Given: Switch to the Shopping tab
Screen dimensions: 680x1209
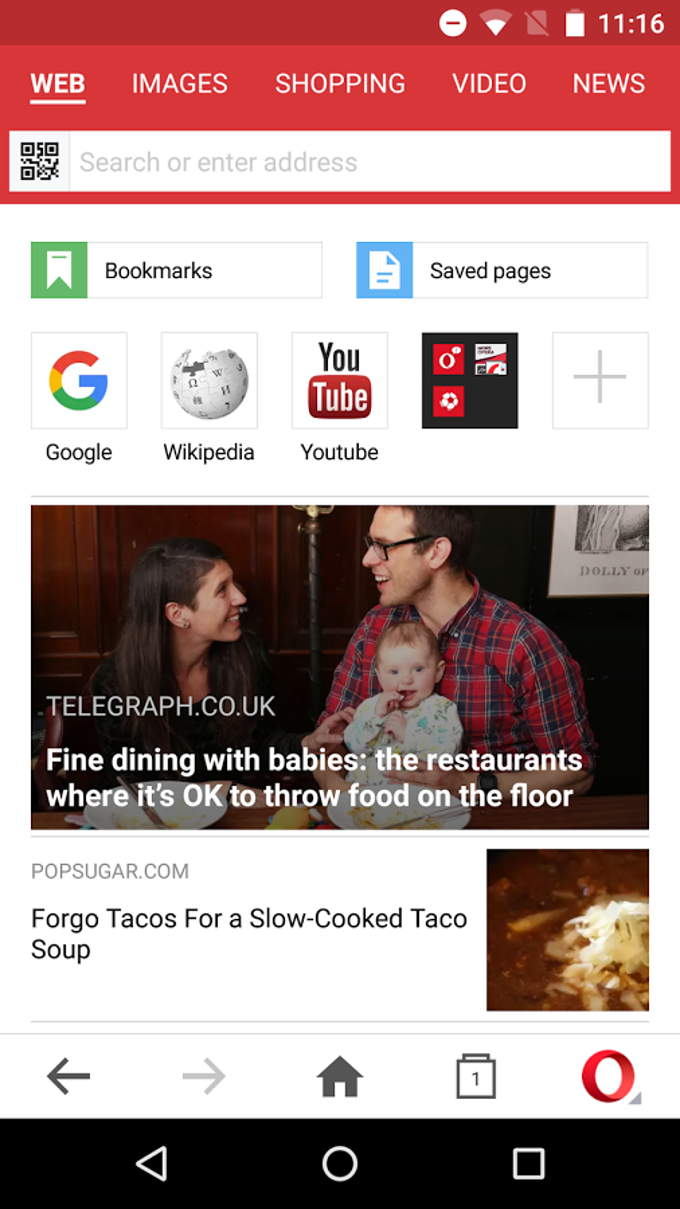Looking at the screenshot, I should 340,84.
